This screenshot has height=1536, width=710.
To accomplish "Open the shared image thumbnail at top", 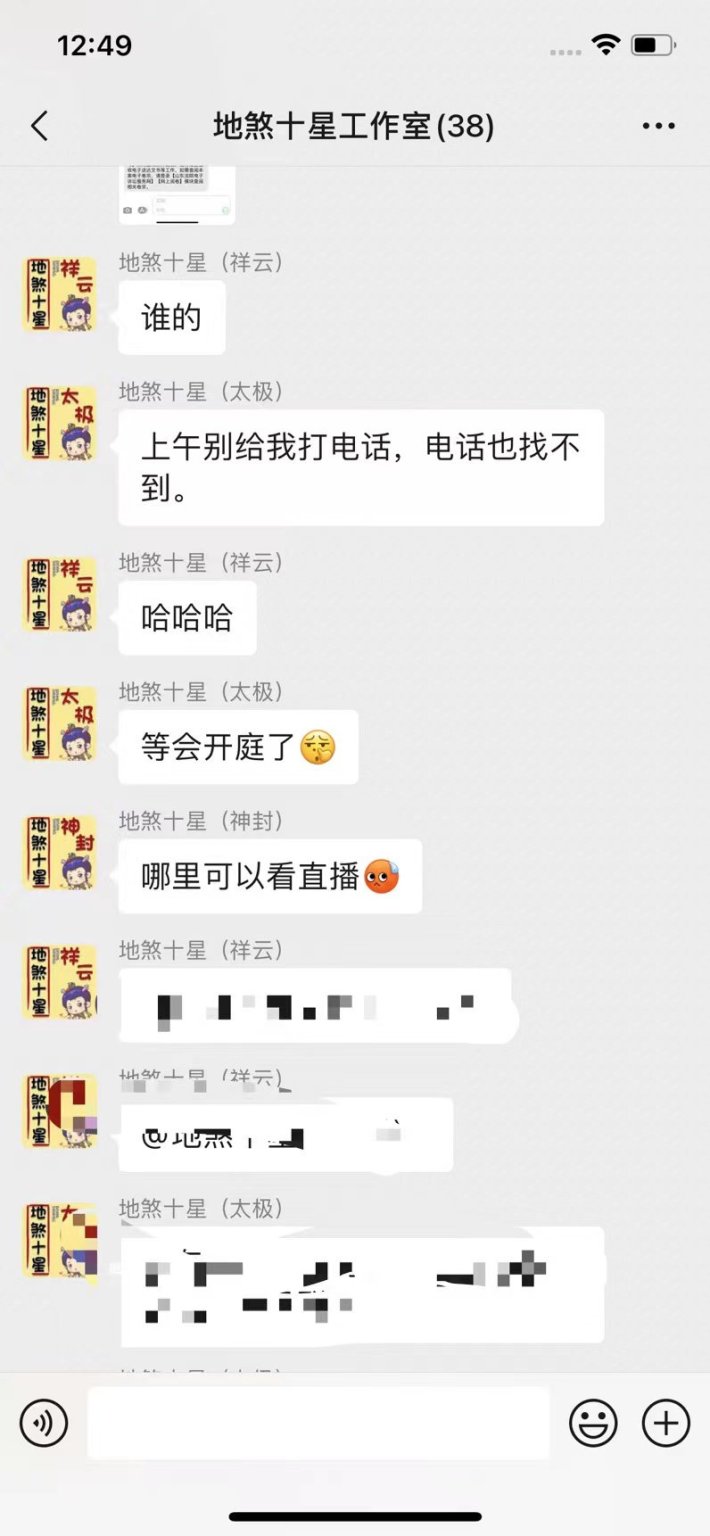I will point(177,196).
